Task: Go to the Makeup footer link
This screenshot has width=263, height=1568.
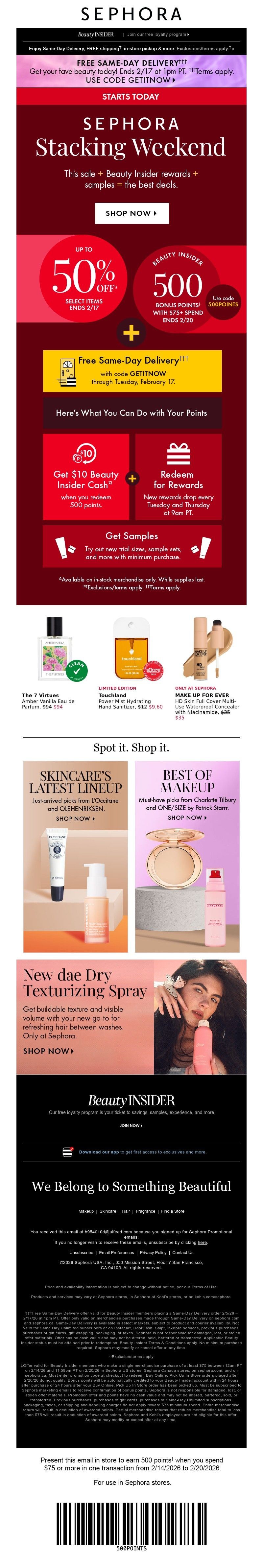Action: (86, 1211)
